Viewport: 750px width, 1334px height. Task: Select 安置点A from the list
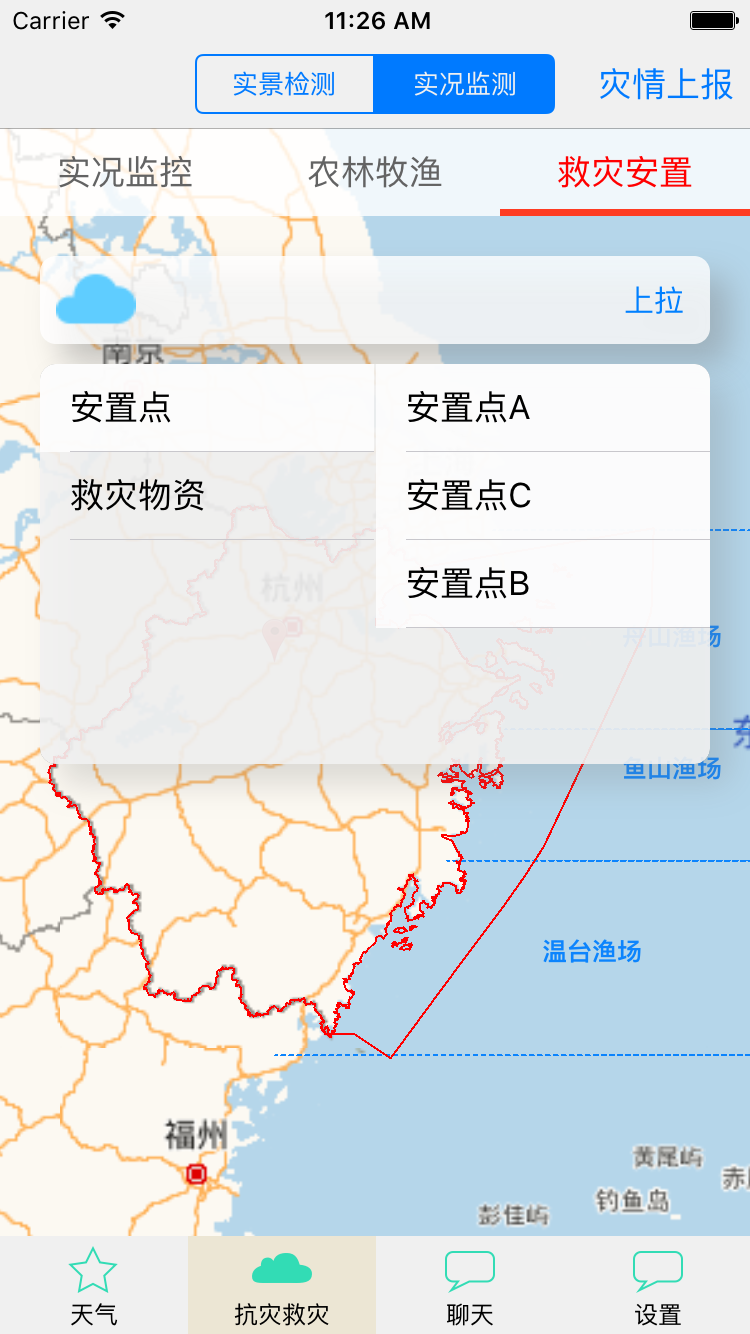coord(543,408)
